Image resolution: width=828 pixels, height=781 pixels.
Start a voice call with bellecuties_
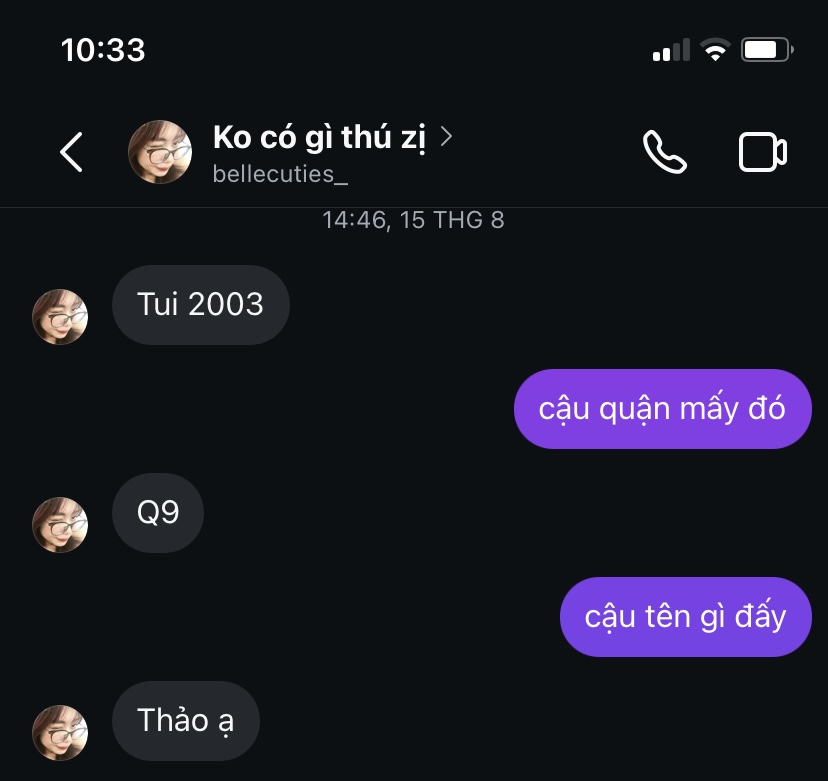pos(664,153)
